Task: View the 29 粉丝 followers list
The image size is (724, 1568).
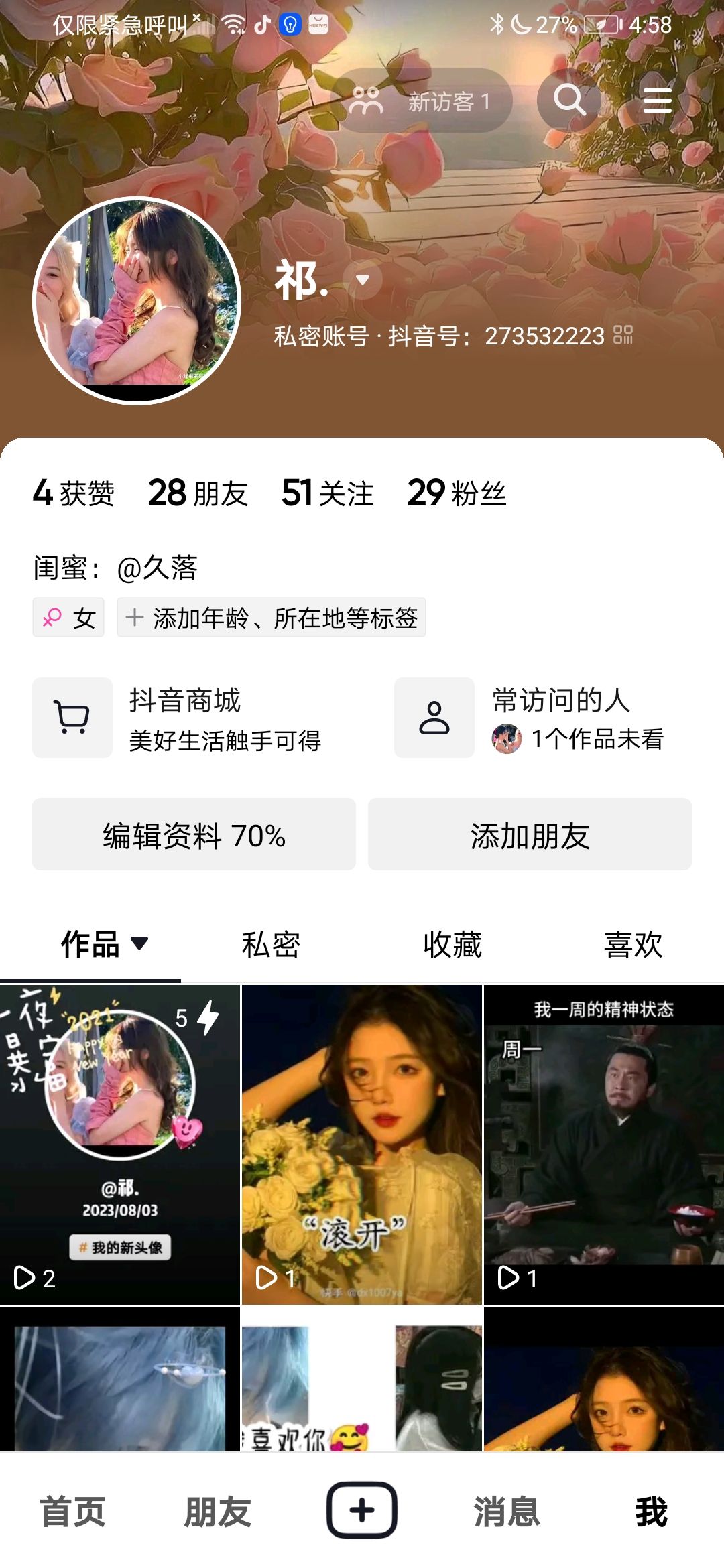Action: (x=457, y=494)
